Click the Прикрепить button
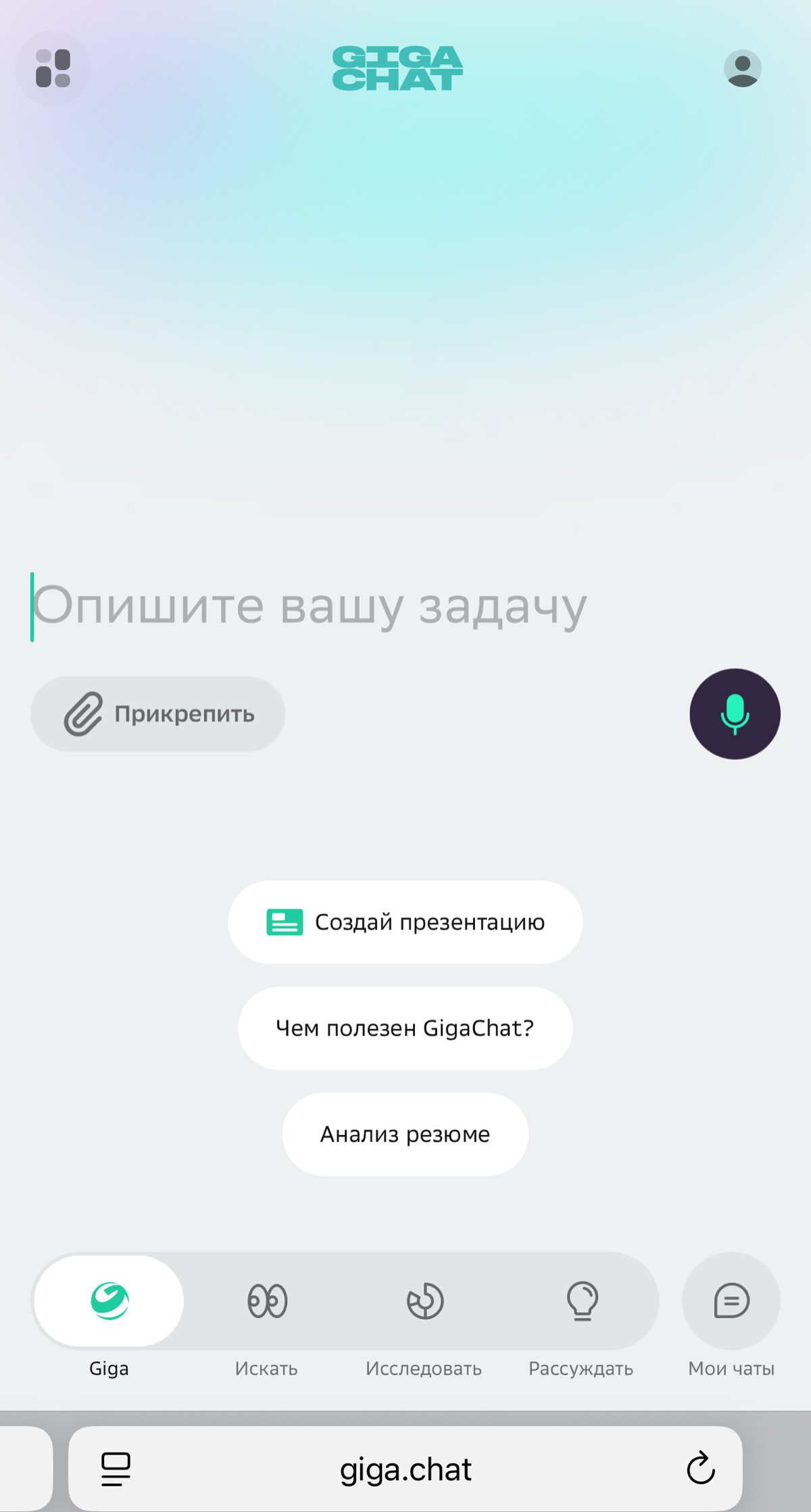The height and width of the screenshot is (1512, 811). tap(157, 713)
